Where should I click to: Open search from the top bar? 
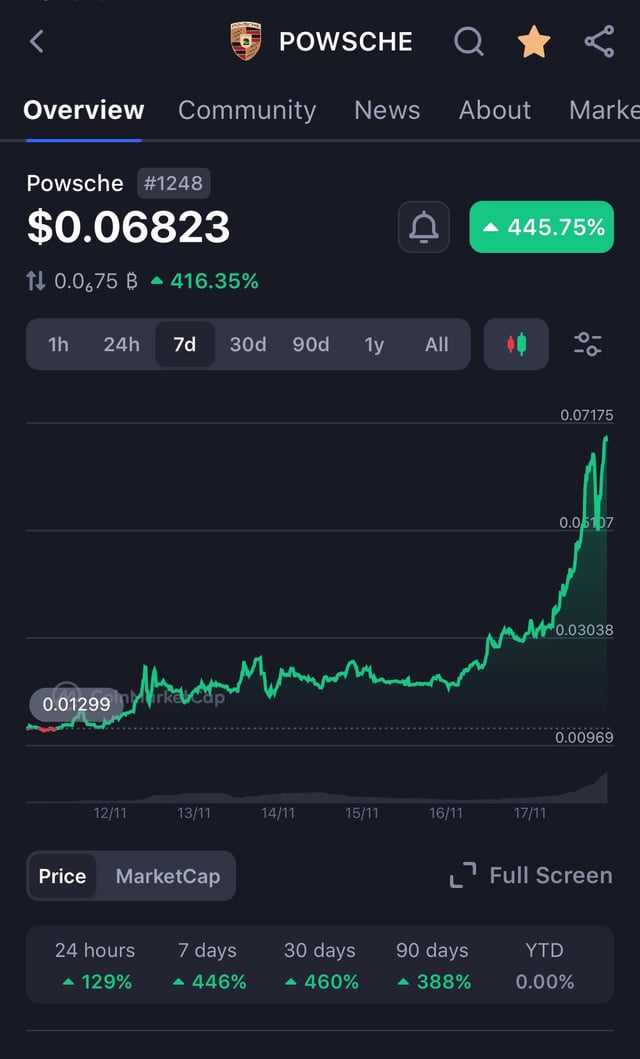[468, 41]
